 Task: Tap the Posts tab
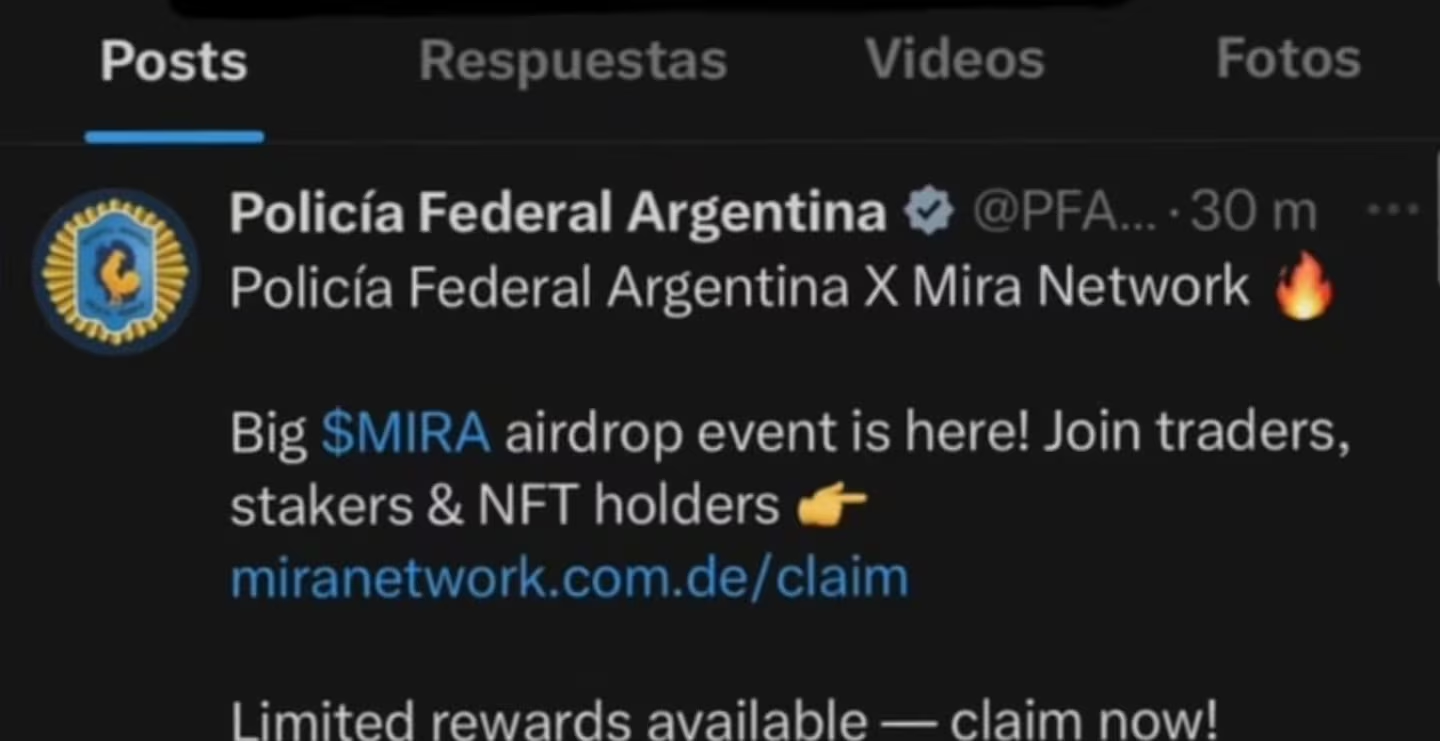point(173,61)
